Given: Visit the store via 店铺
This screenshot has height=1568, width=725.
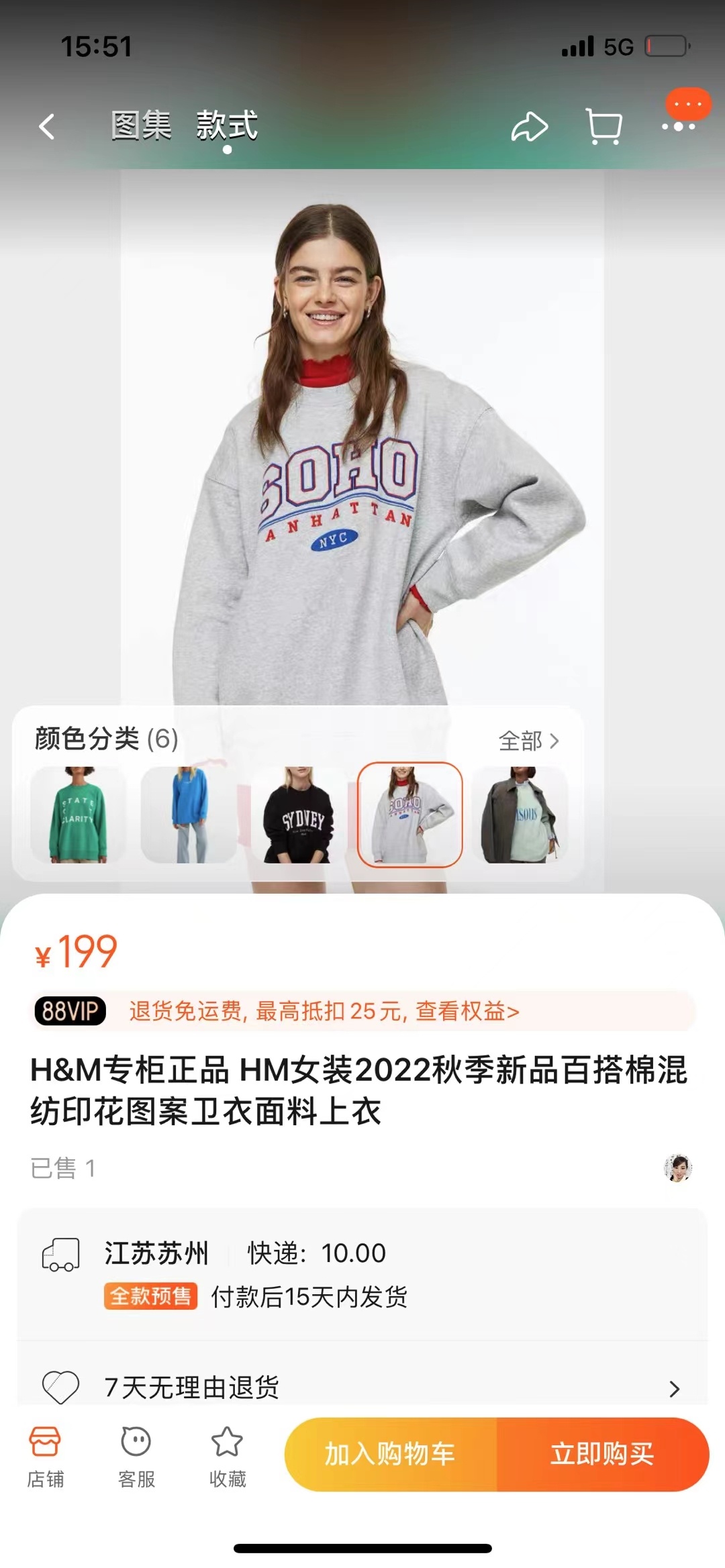Looking at the screenshot, I should tap(45, 1455).
